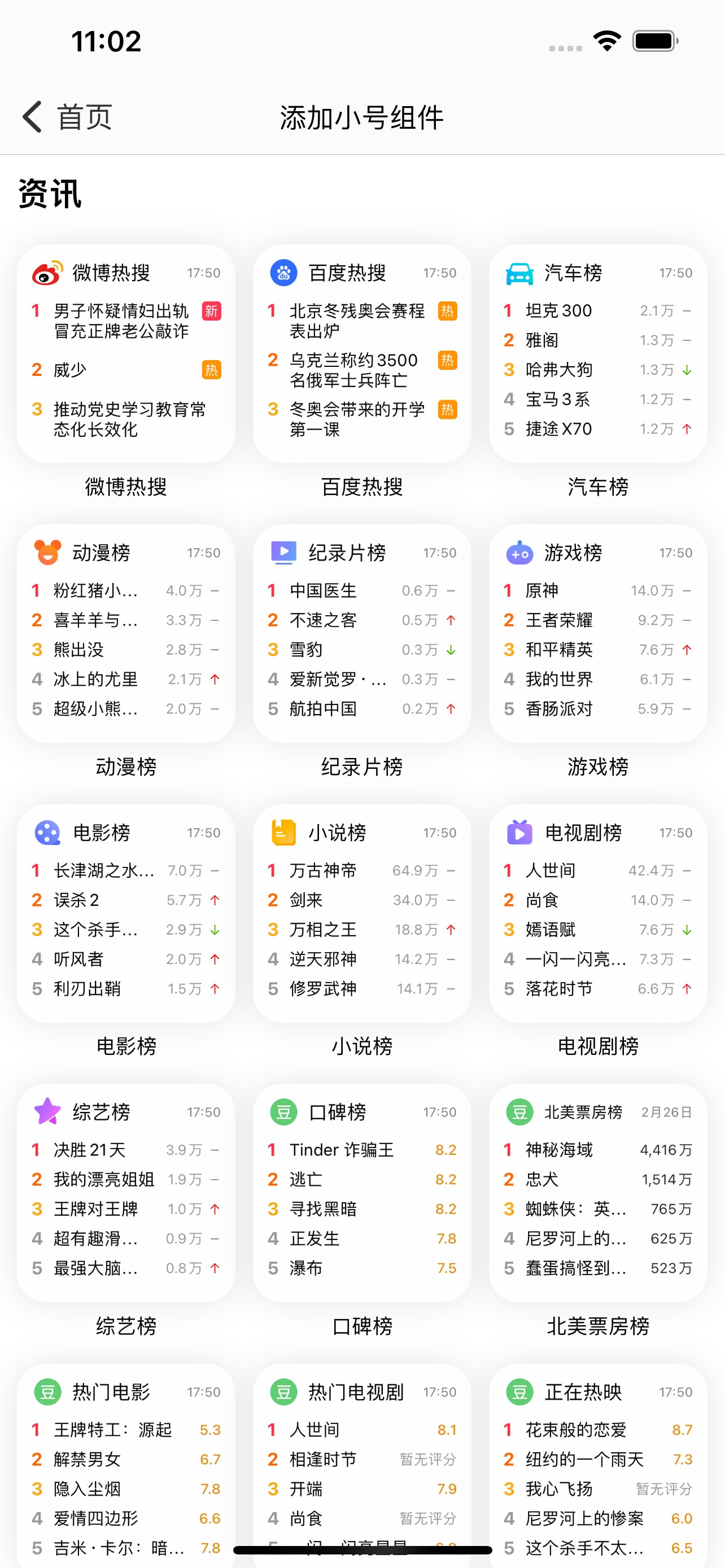
Task: Add the 小说榜 widget
Action: pos(361,913)
